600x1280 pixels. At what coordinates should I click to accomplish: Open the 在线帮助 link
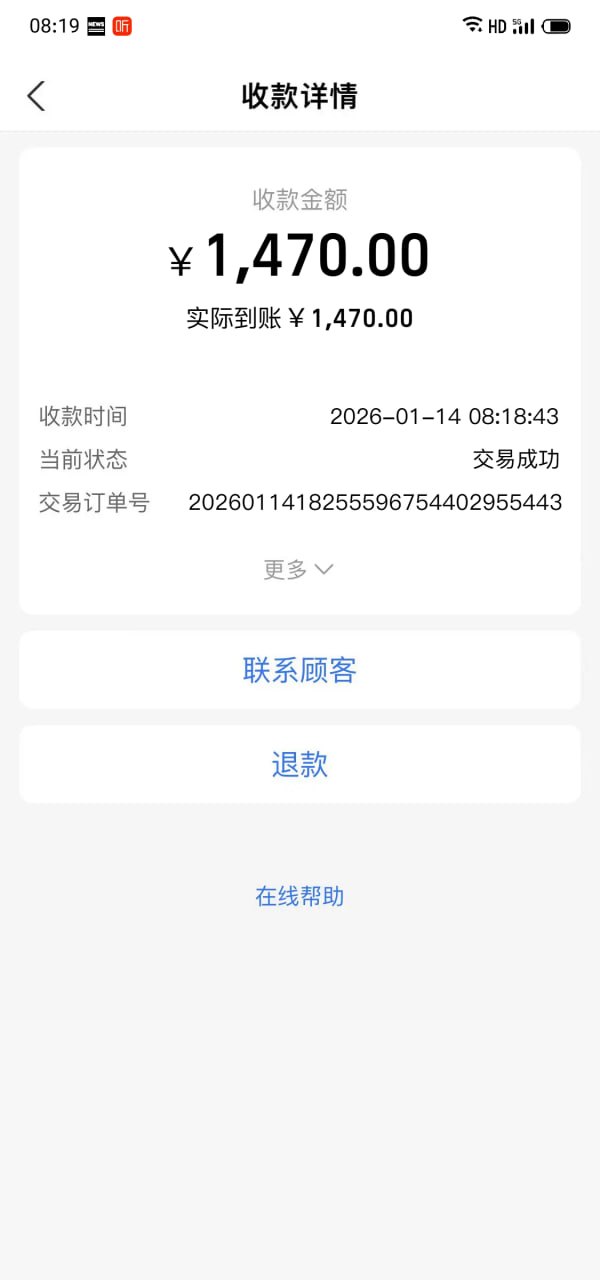click(x=300, y=896)
